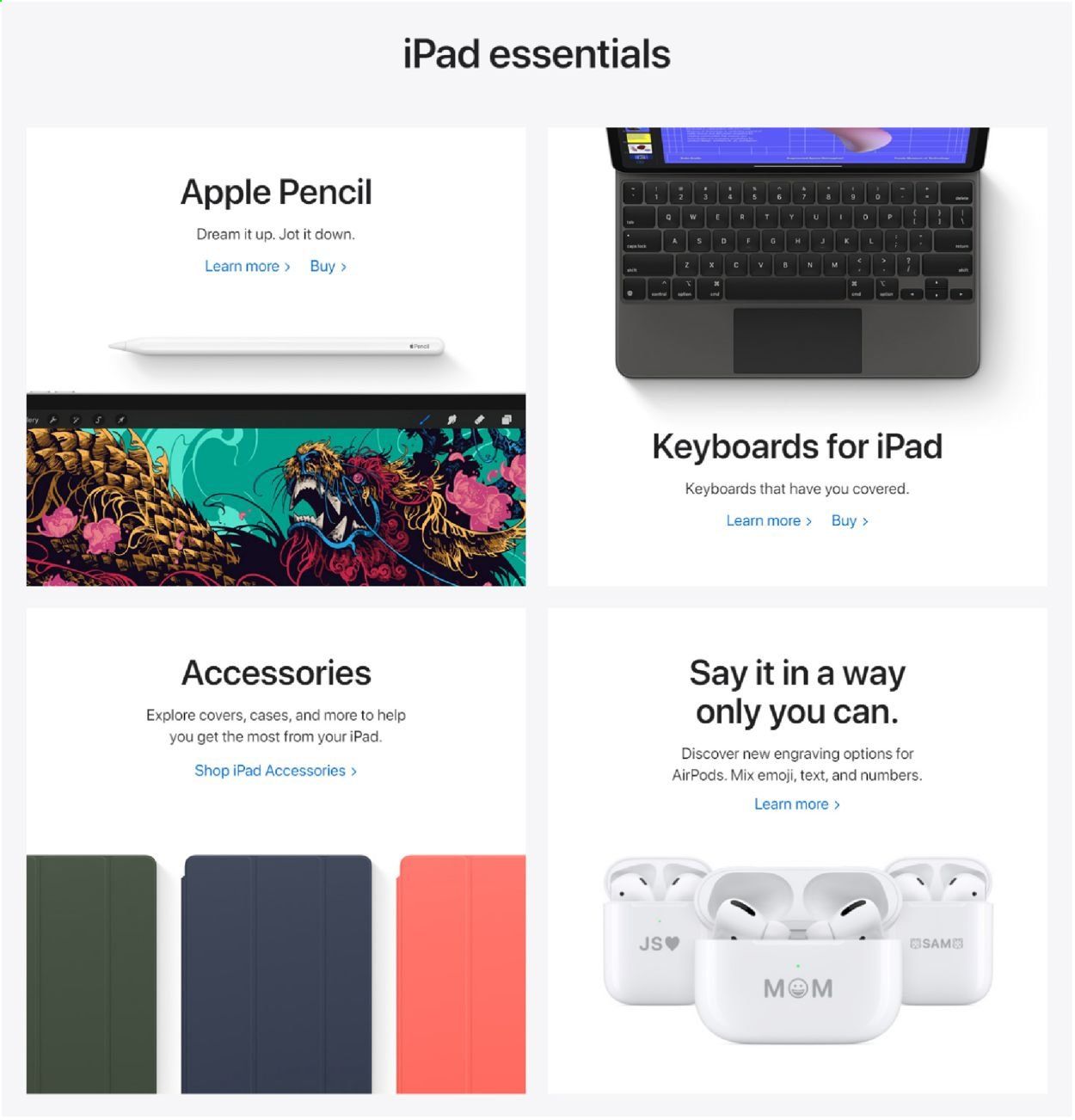Shop iPad Accessories
The image size is (1075, 1120).
275,771
